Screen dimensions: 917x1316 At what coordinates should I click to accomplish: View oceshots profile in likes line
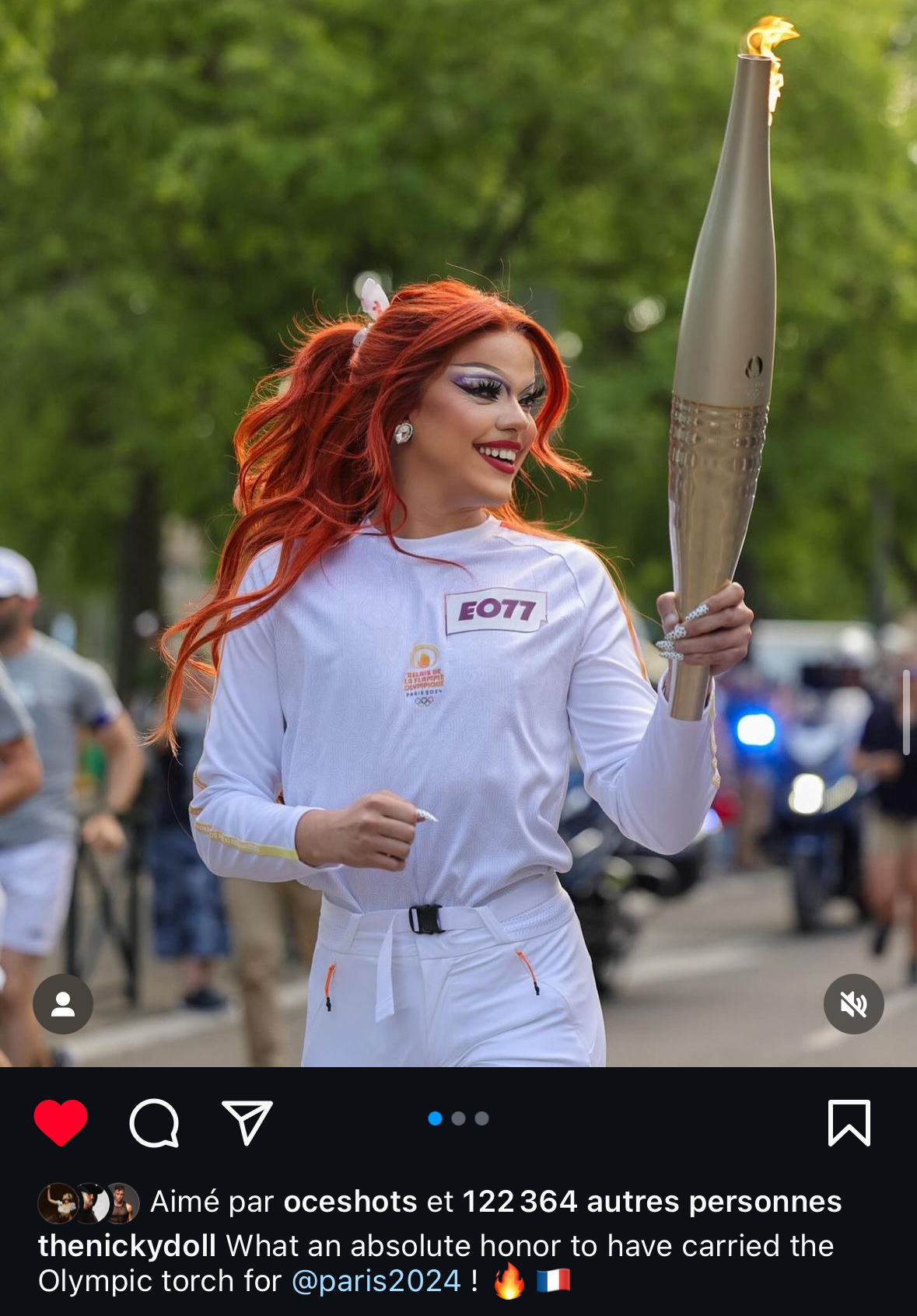click(350, 1202)
